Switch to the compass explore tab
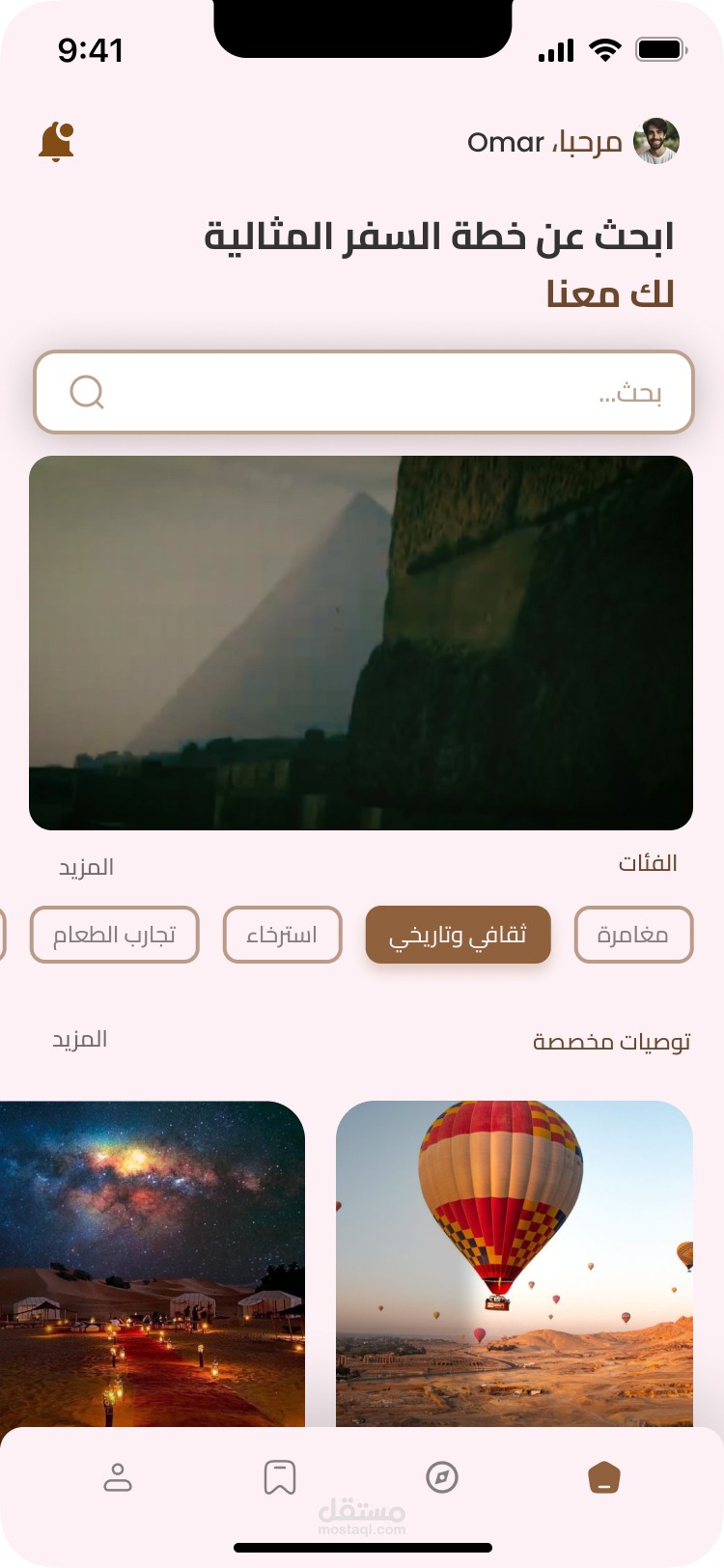This screenshot has width=724, height=1568. click(x=442, y=1477)
